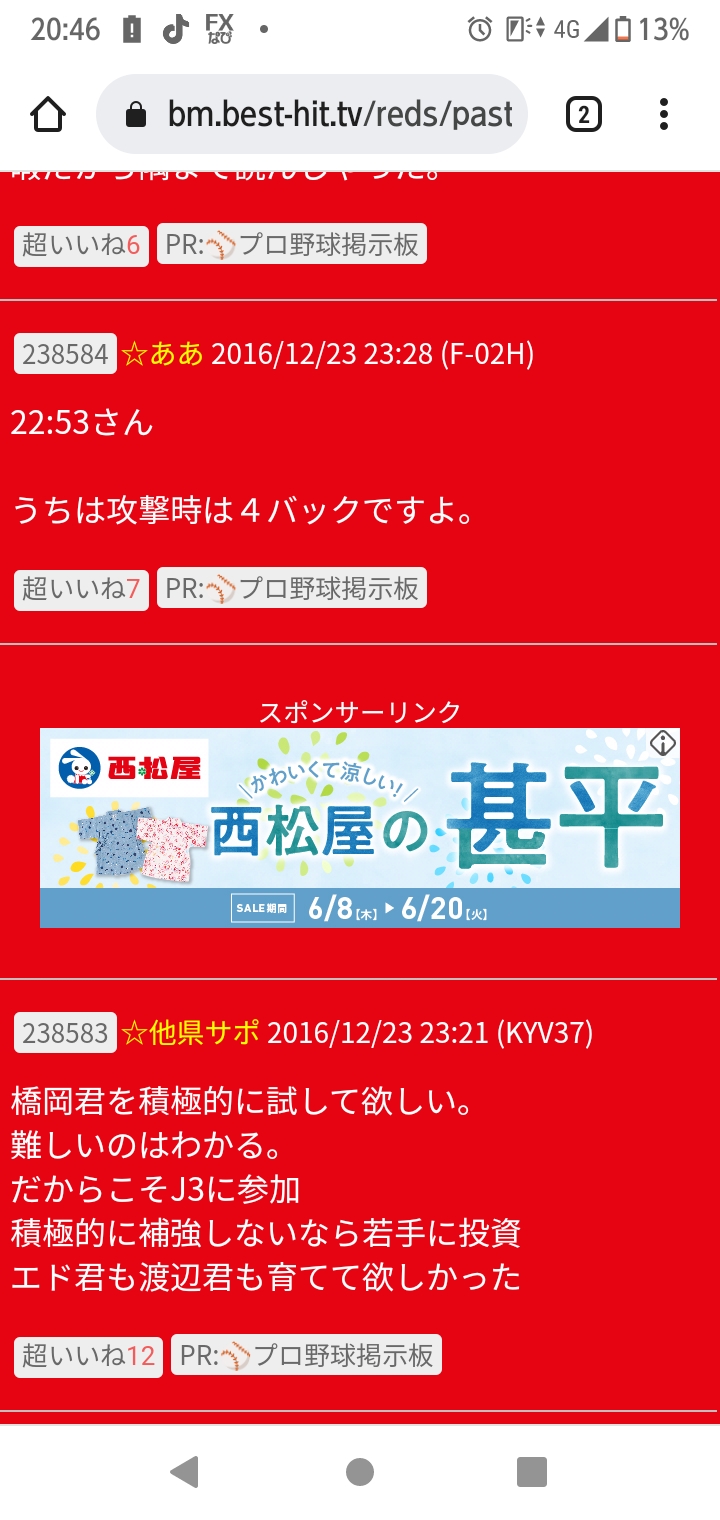Viewport: 720px width, 1520px height.
Task: Open recent apps via the square button
Action: coord(532,1471)
